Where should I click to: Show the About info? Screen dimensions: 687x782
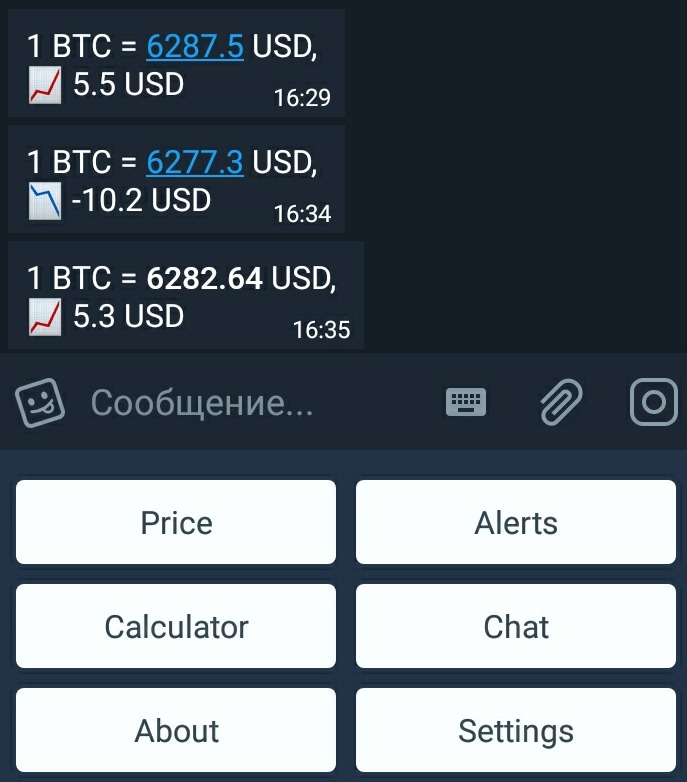pyautogui.click(x=176, y=731)
